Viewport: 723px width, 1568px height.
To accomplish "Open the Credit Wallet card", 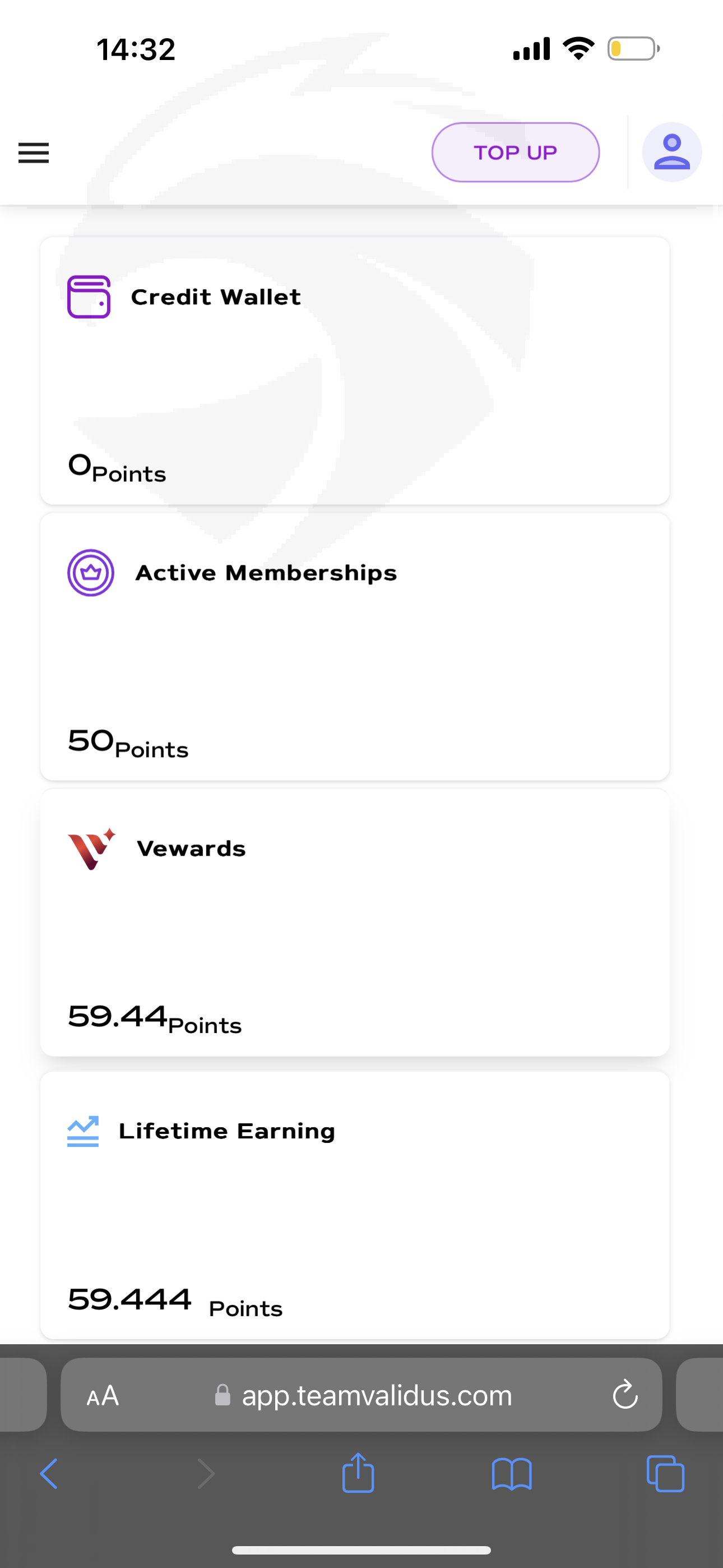I will tap(355, 371).
